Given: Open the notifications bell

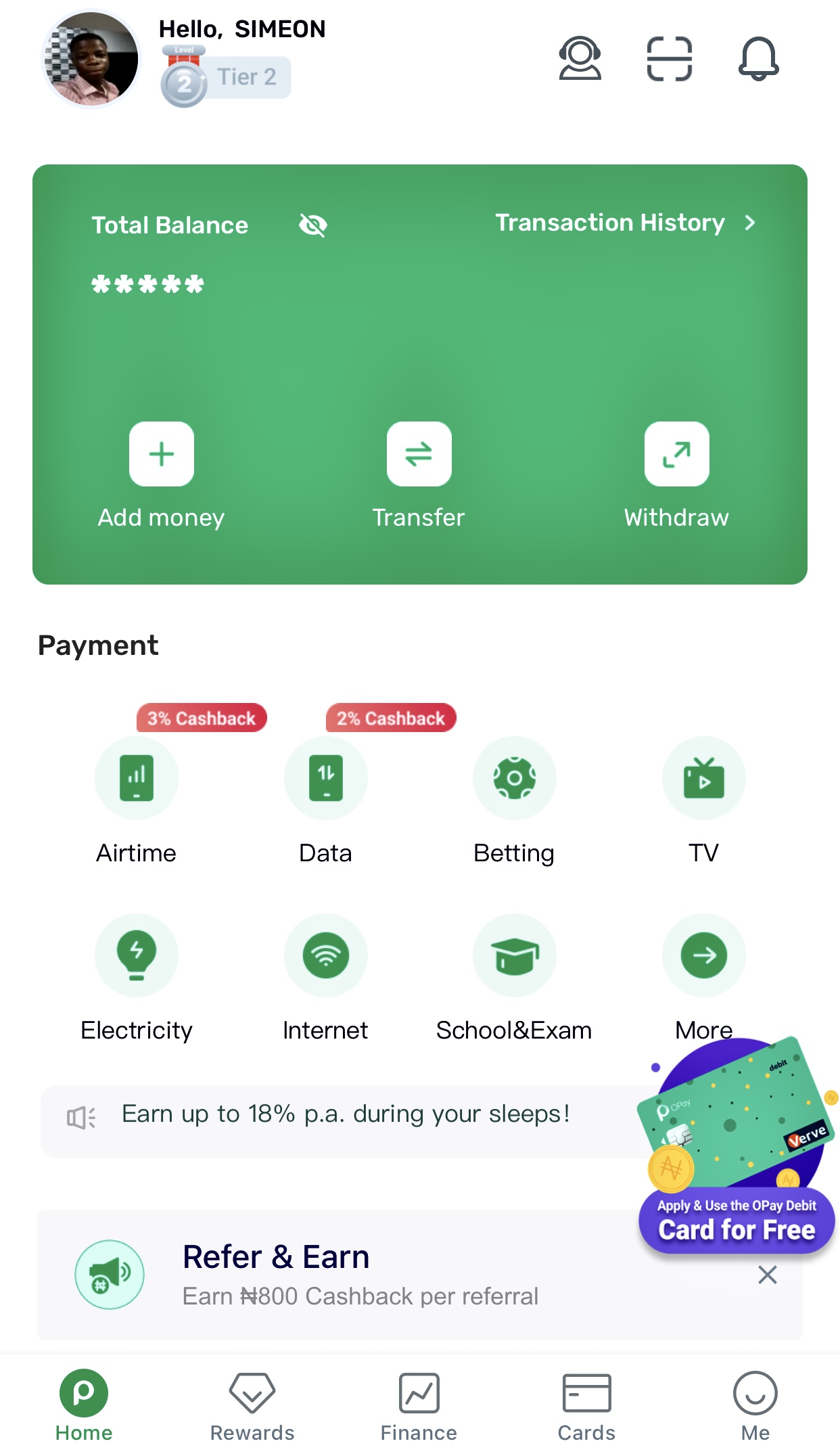Looking at the screenshot, I should pyautogui.click(x=757, y=59).
